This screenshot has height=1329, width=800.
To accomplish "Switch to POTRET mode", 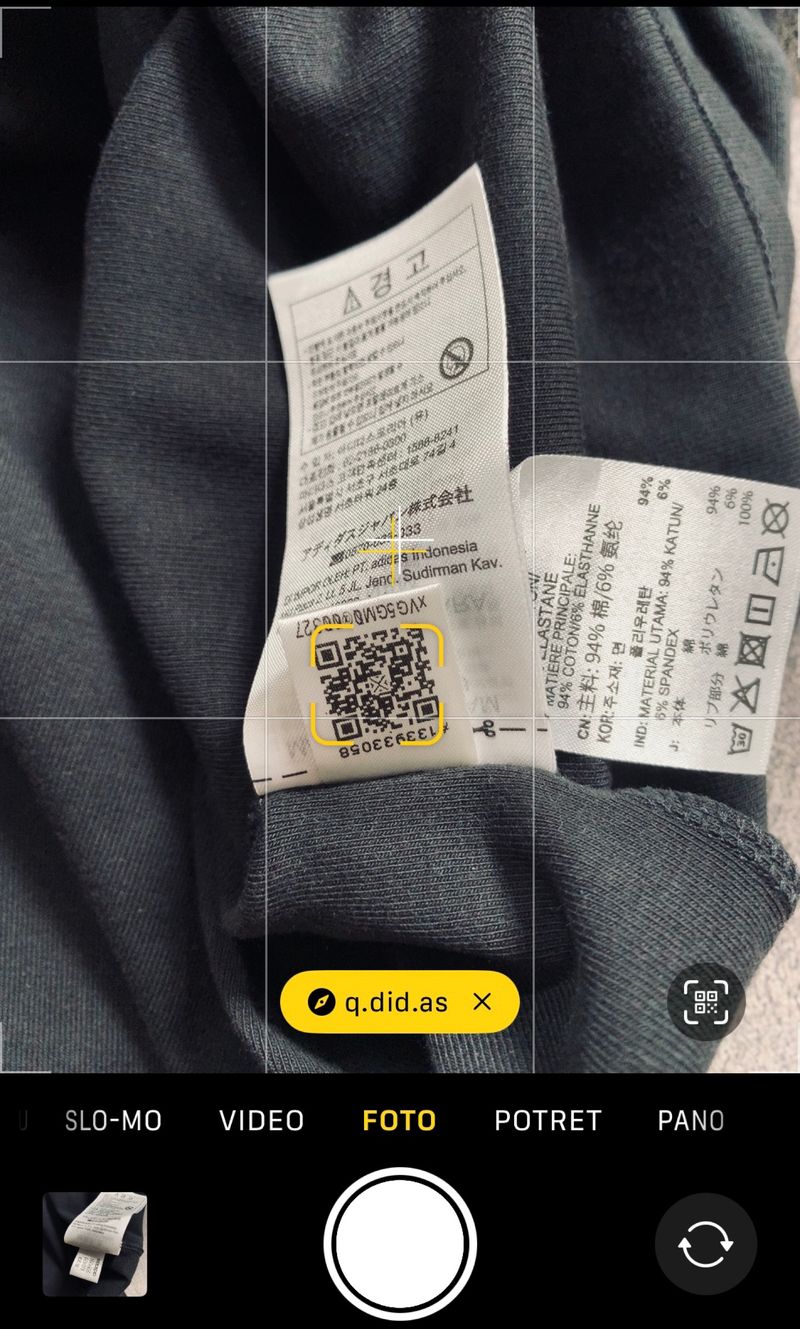I will point(548,1120).
